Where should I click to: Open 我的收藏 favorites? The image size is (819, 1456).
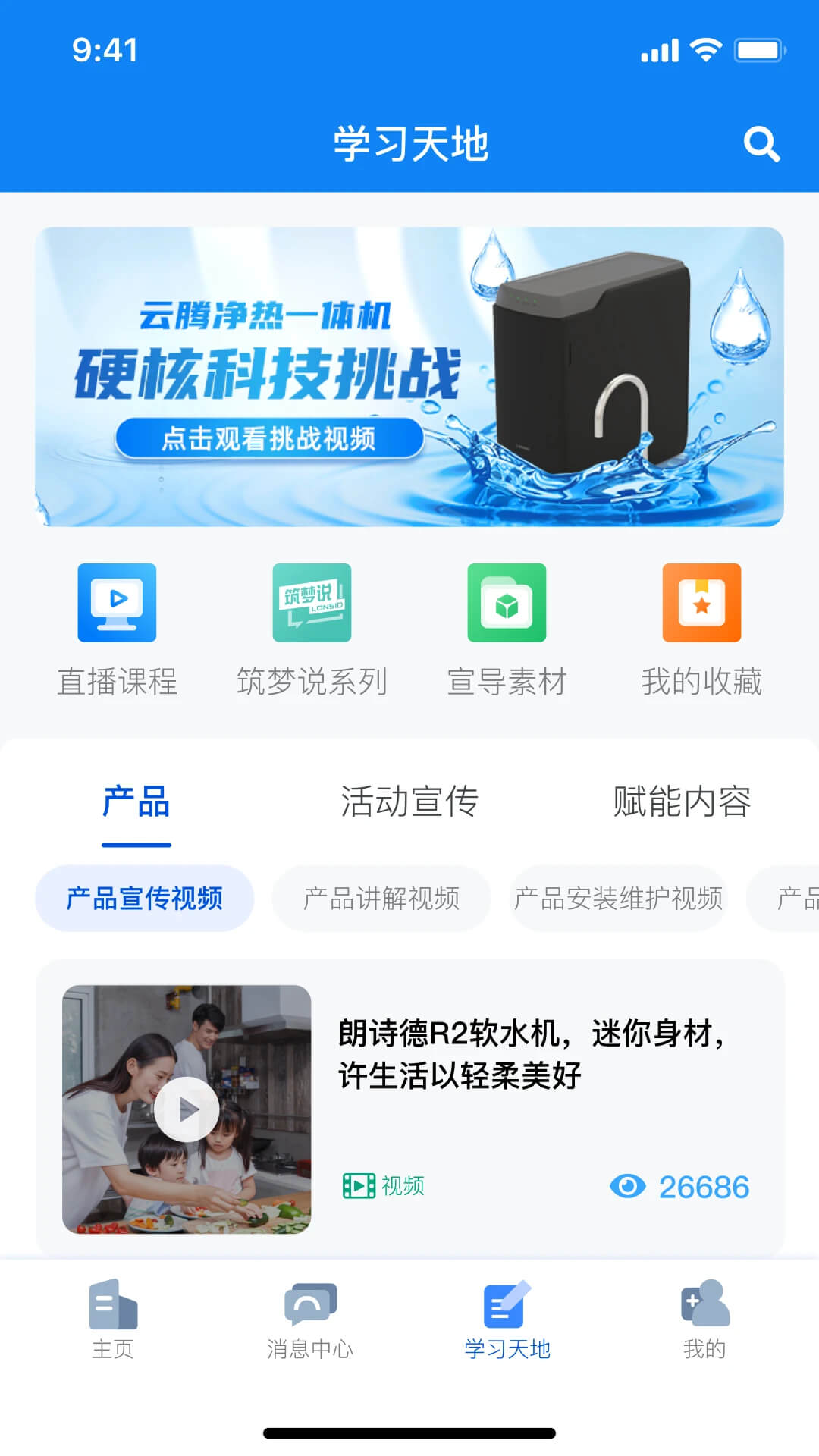pos(701,629)
